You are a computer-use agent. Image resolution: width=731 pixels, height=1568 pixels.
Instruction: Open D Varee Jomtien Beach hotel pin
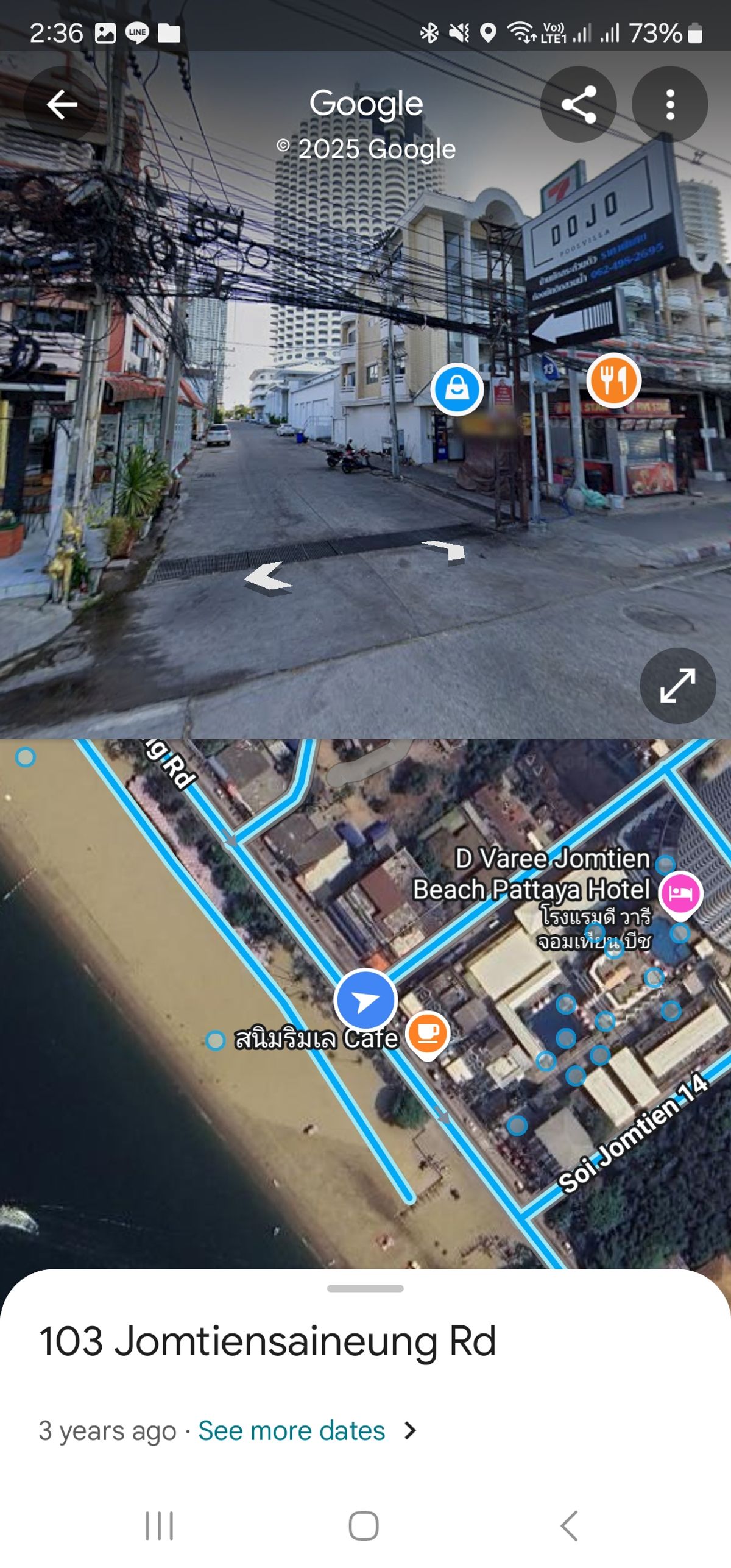(x=681, y=895)
